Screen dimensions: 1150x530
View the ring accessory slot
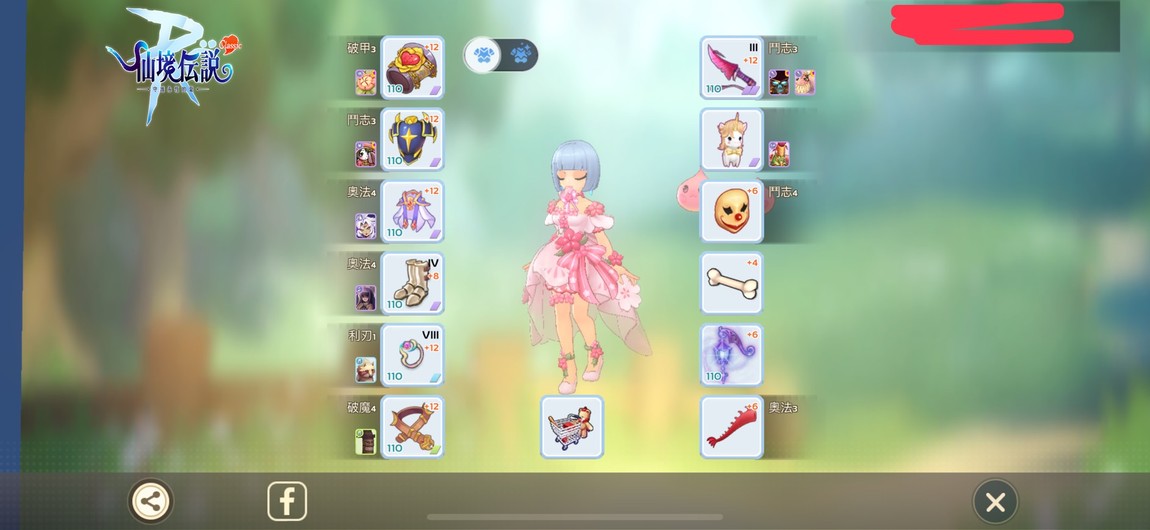click(412, 355)
